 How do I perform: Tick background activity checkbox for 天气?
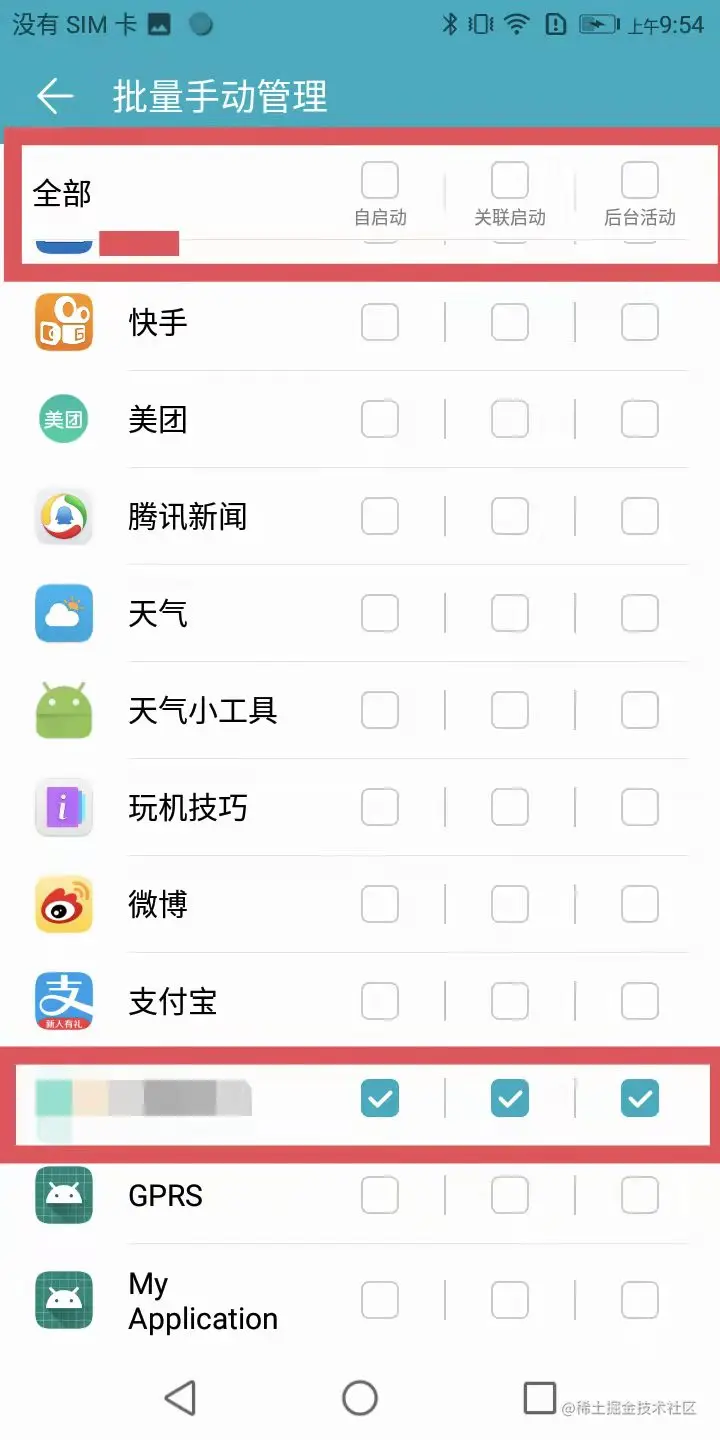point(640,613)
